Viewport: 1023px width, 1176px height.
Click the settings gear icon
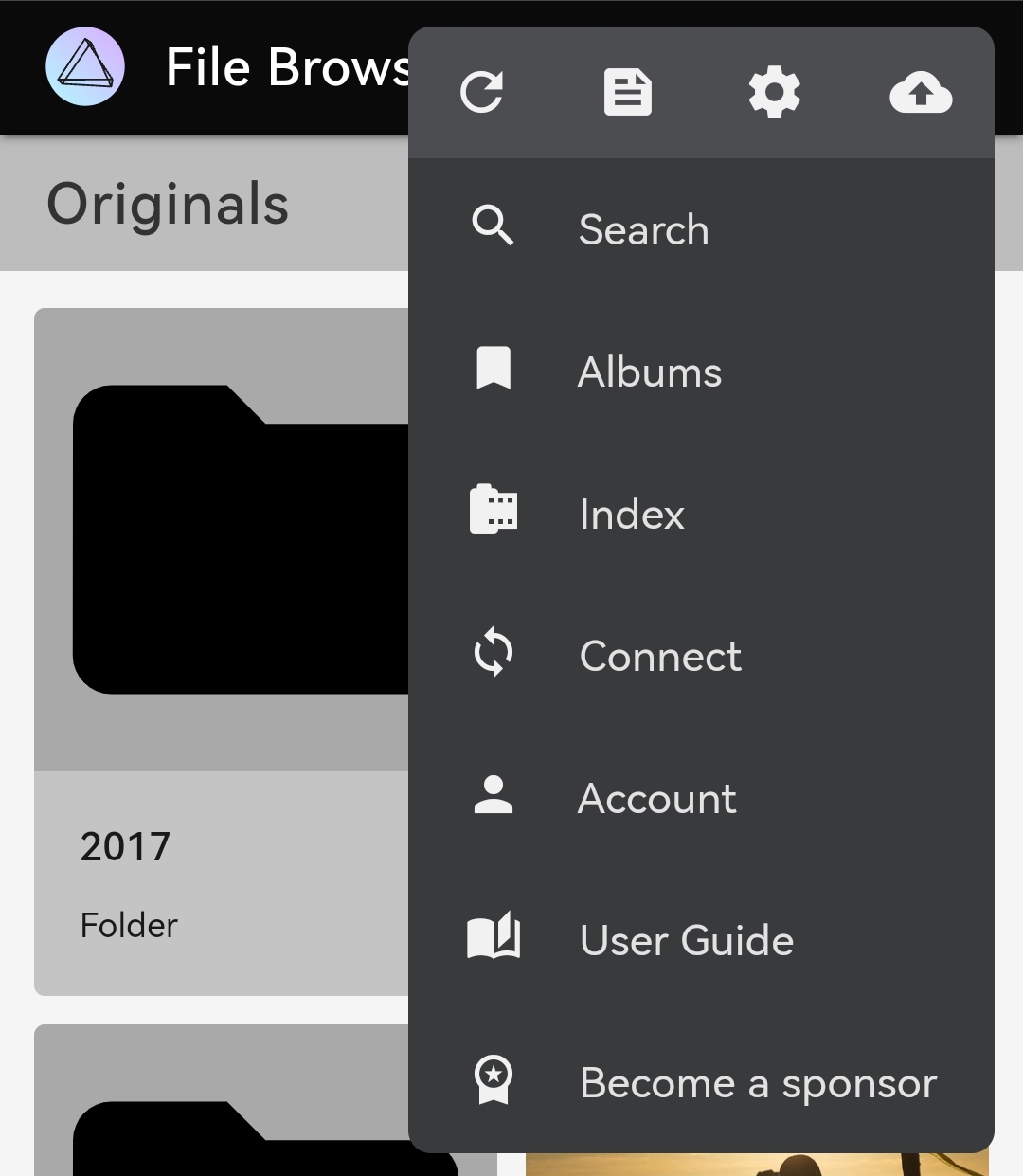pos(774,91)
